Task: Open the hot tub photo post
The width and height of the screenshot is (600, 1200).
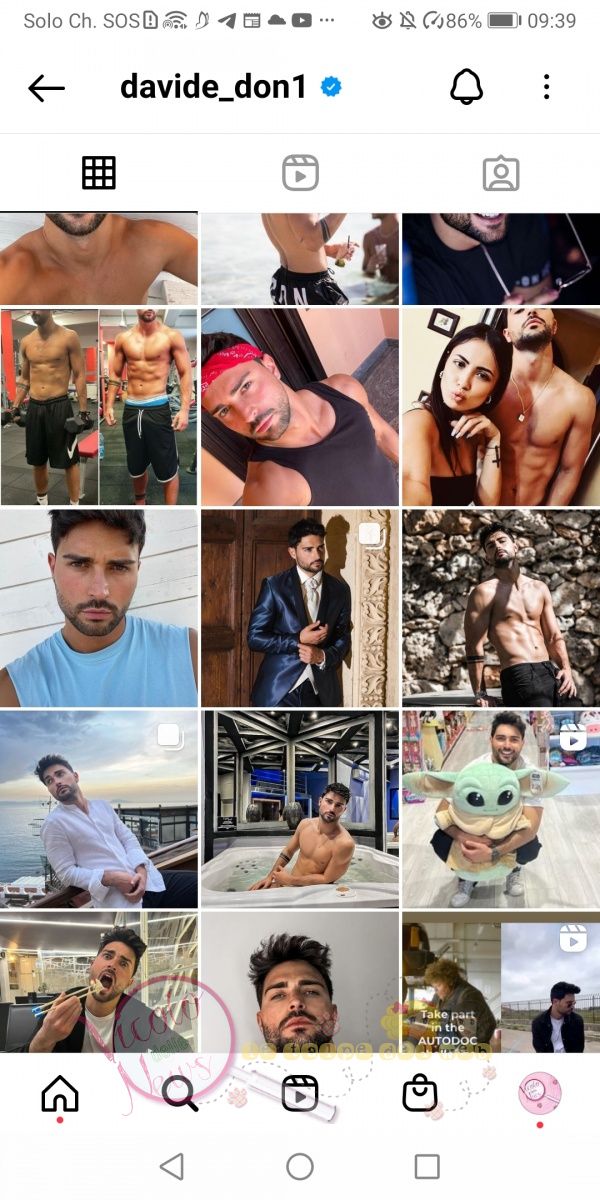Action: click(300, 810)
